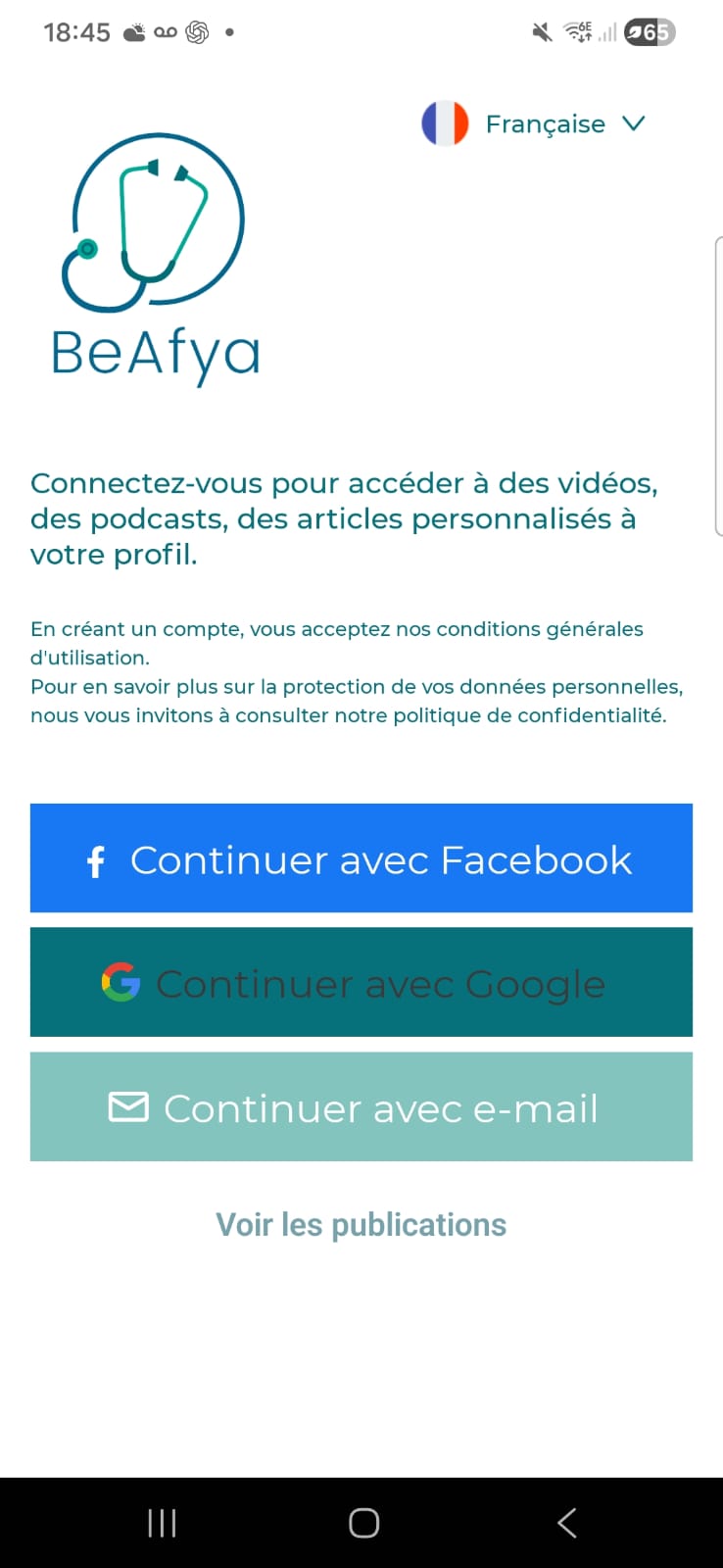The height and width of the screenshot is (1568, 723).
Task: Open the recent apps overview
Action: (162, 1523)
